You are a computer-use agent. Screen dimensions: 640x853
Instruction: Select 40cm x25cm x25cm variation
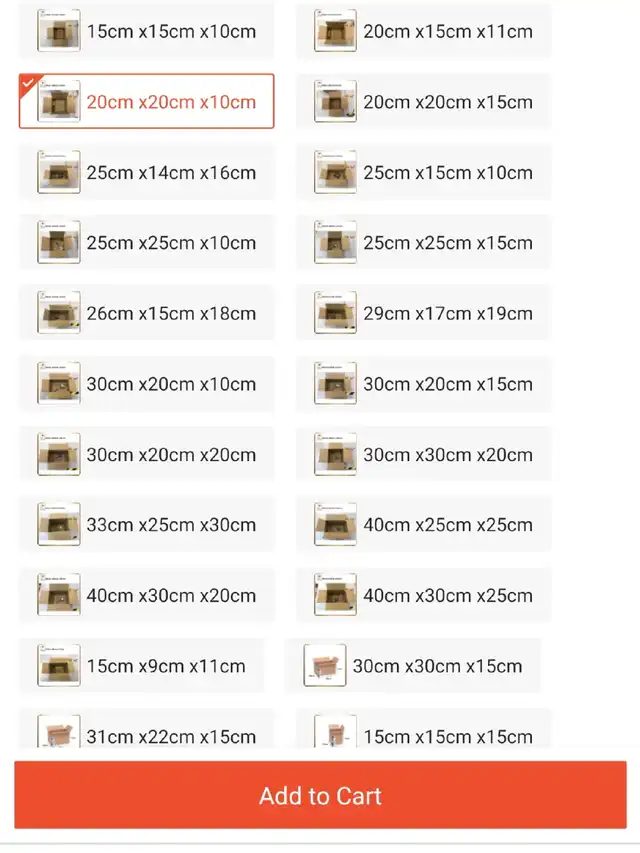point(423,525)
